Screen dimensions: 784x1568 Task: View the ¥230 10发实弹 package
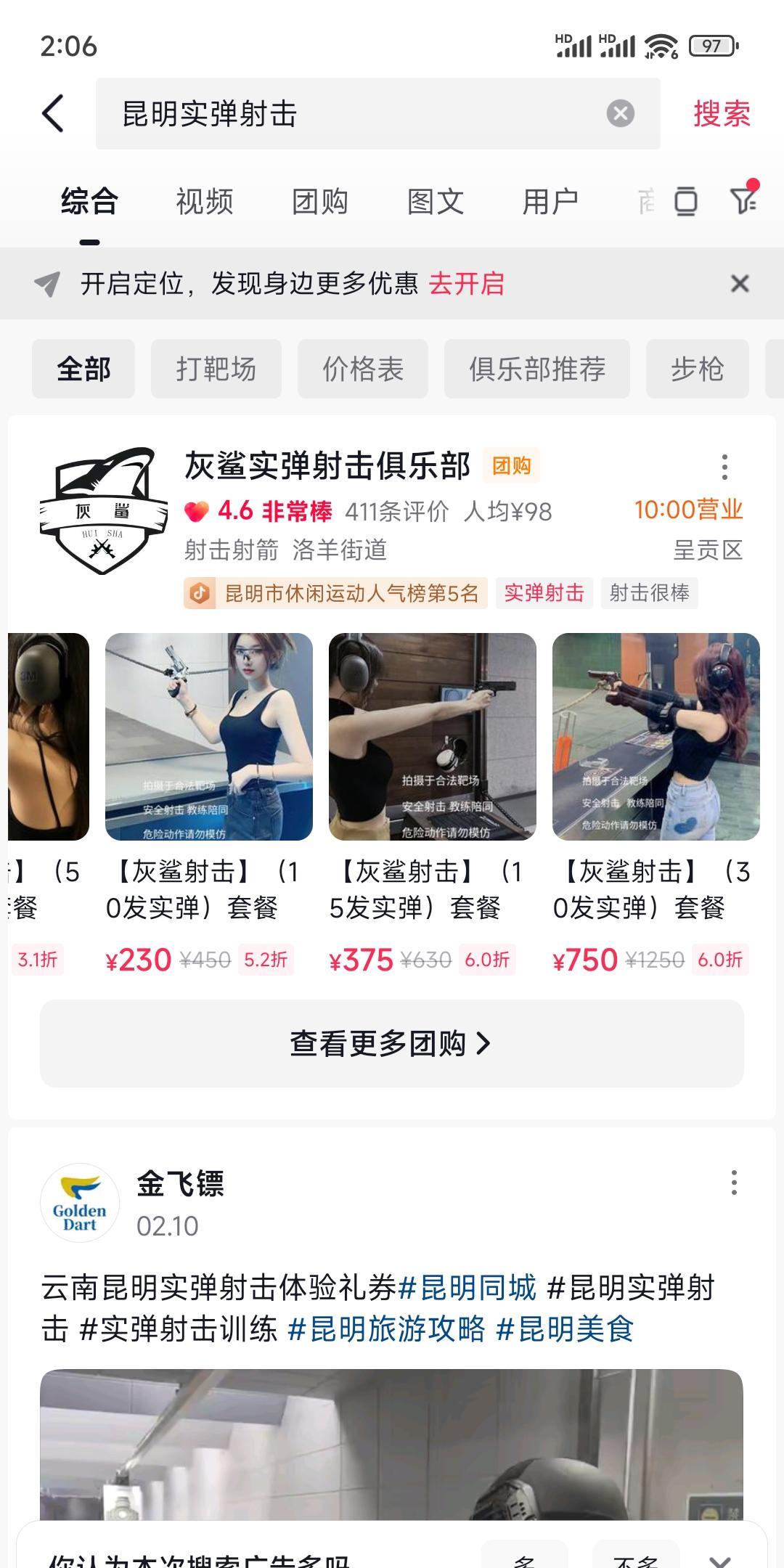tap(208, 802)
